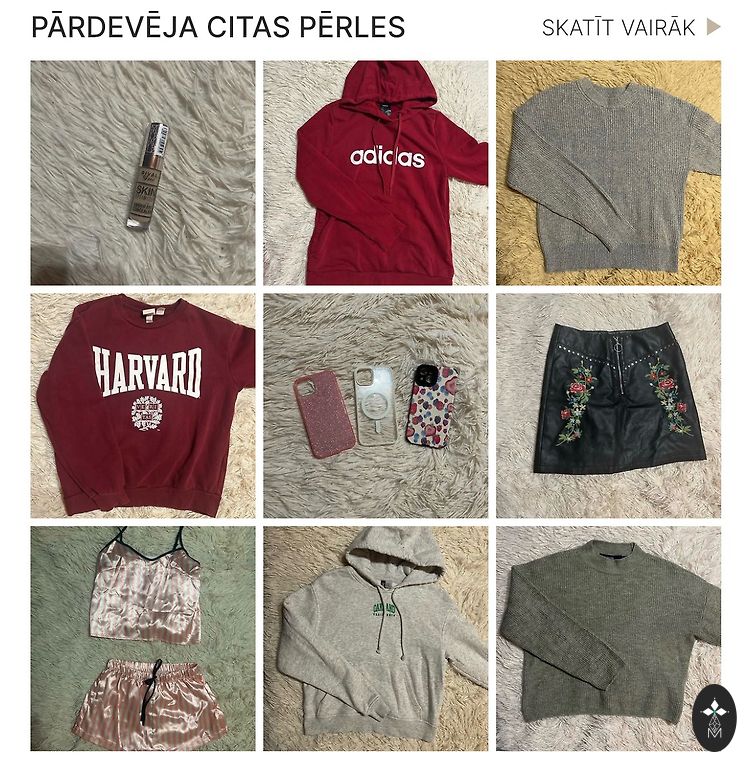Open the pink satin pajama set
753x768 pixels.
click(x=143, y=637)
